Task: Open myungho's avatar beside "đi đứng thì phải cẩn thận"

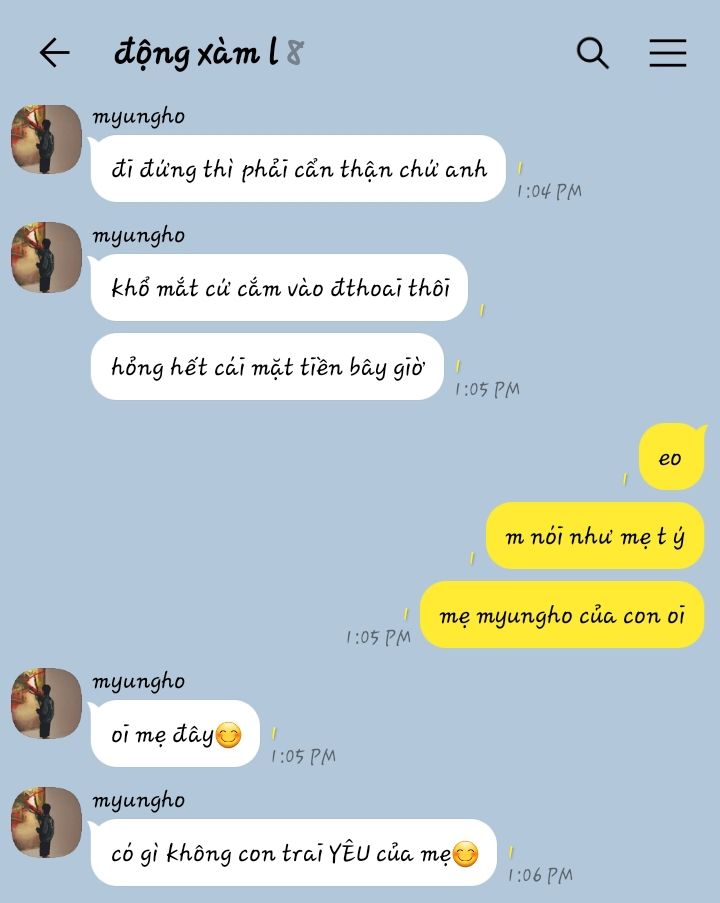Action: (46, 140)
